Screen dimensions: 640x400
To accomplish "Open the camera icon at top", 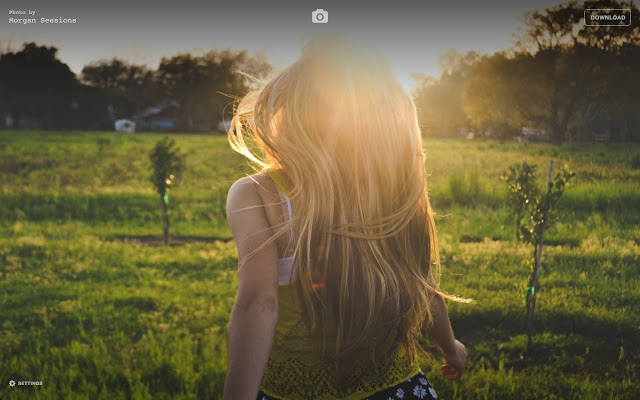I will pyautogui.click(x=320, y=16).
